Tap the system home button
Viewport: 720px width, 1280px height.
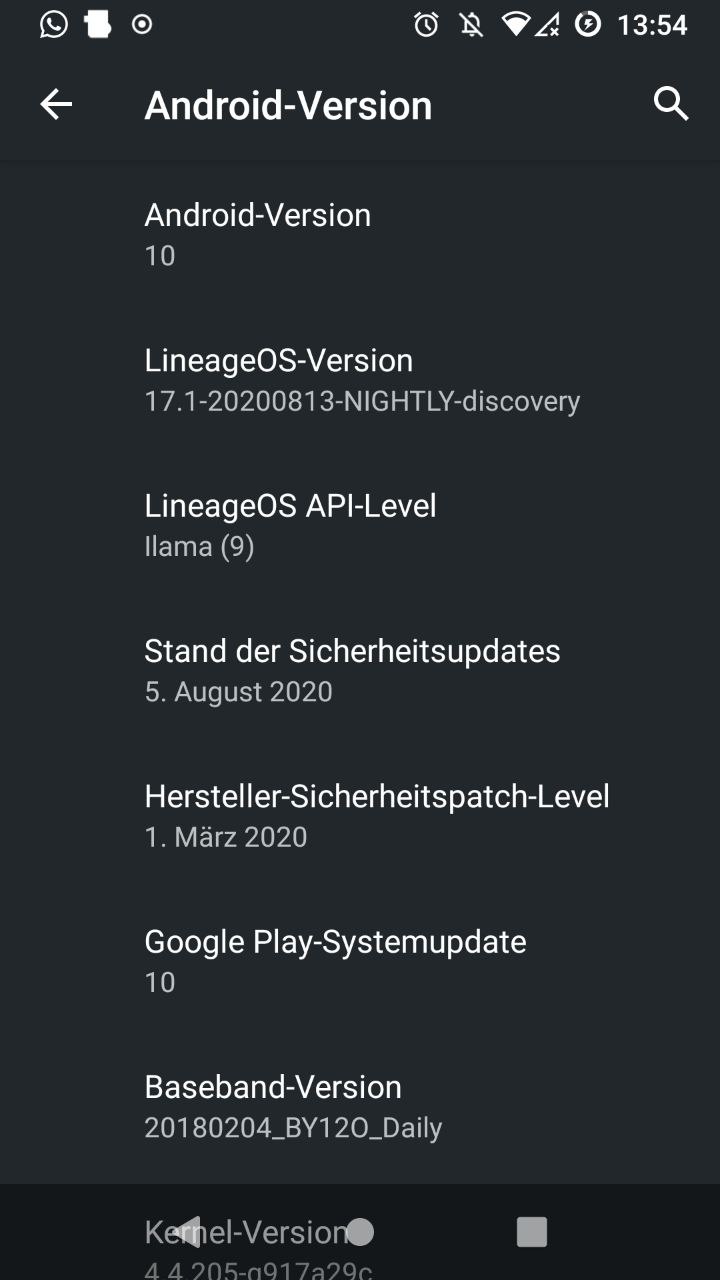point(360,1232)
